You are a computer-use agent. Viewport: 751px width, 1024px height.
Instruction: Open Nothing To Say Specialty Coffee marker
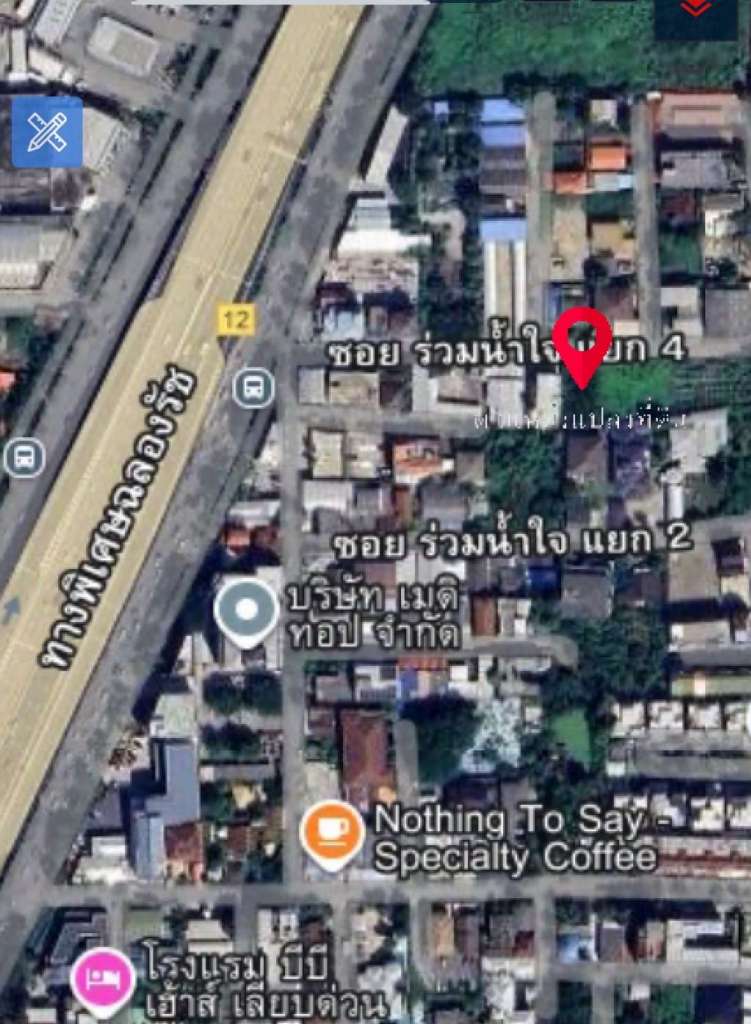332,832
